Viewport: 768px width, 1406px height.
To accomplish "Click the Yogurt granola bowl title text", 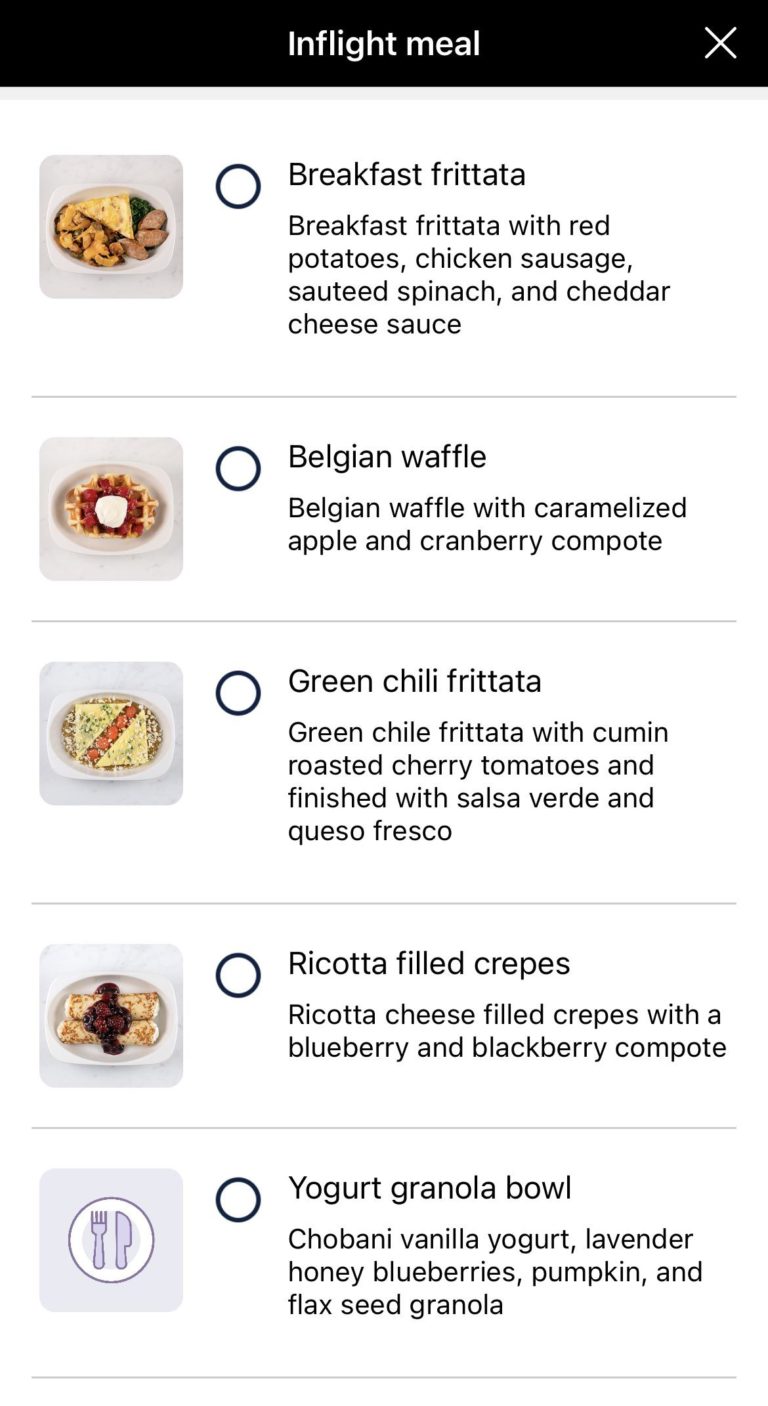I will (430, 1188).
